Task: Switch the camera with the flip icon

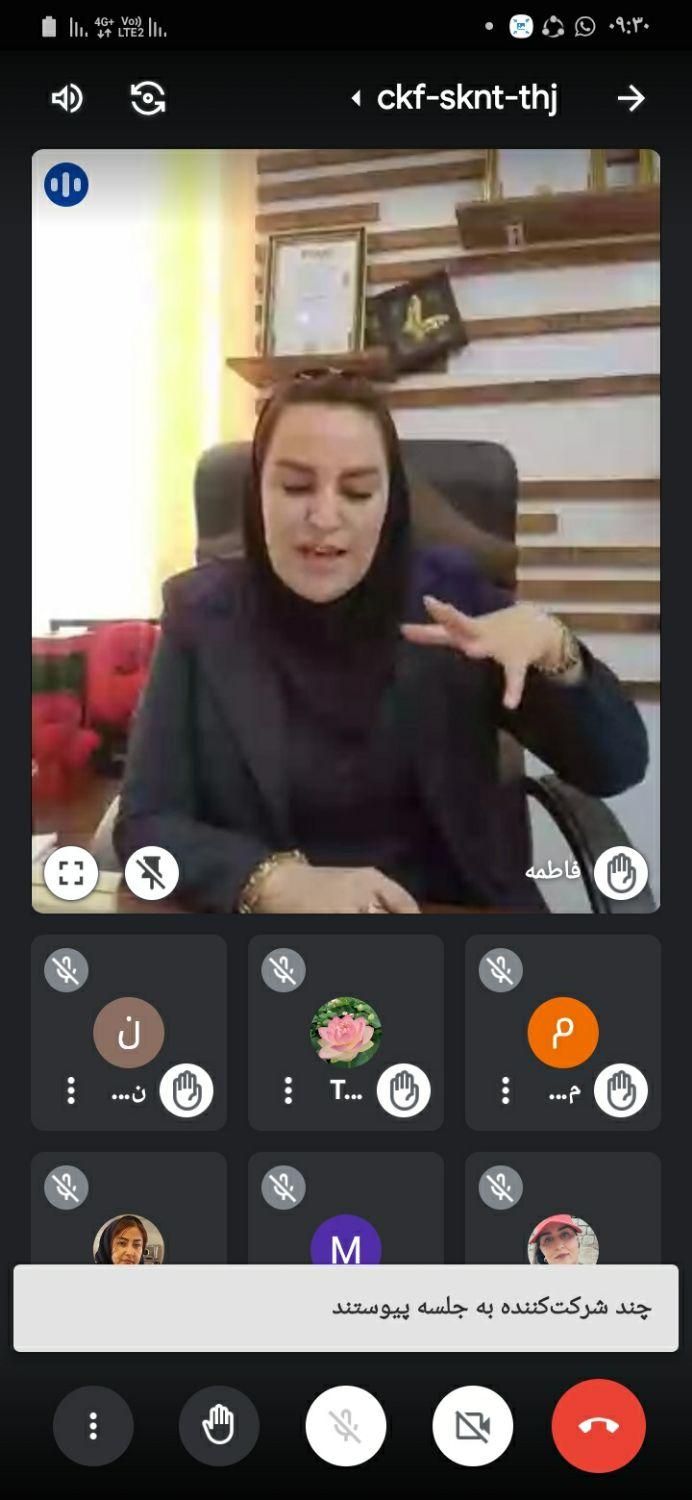Action: coord(148,98)
